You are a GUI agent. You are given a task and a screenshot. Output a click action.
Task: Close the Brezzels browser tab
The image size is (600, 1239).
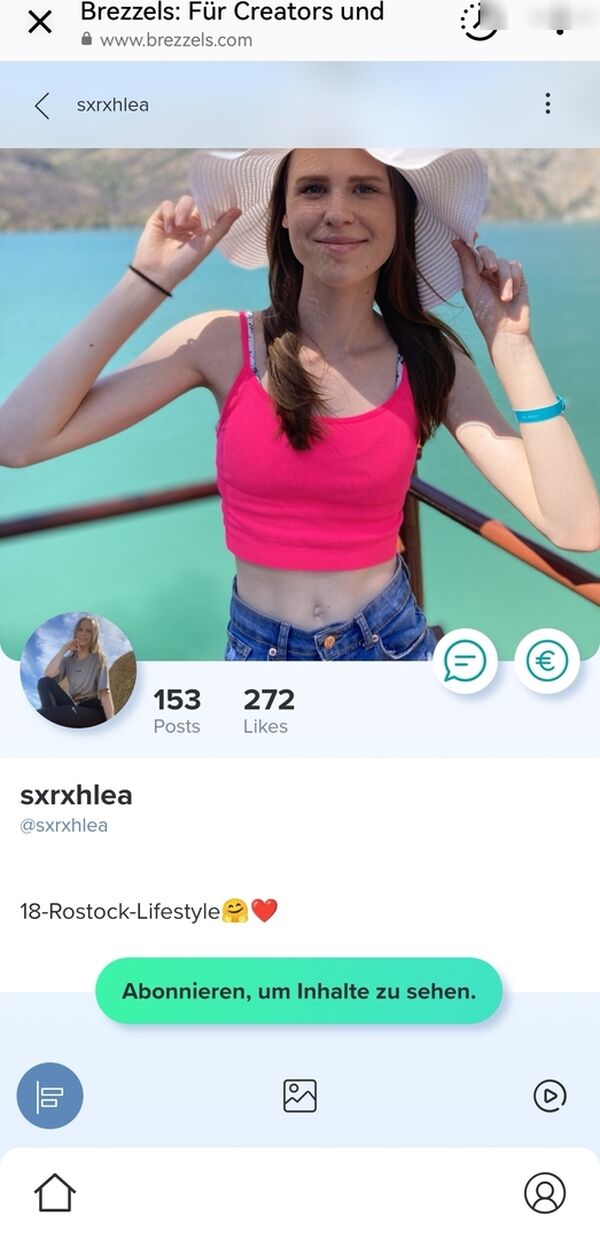pyautogui.click(x=39, y=22)
